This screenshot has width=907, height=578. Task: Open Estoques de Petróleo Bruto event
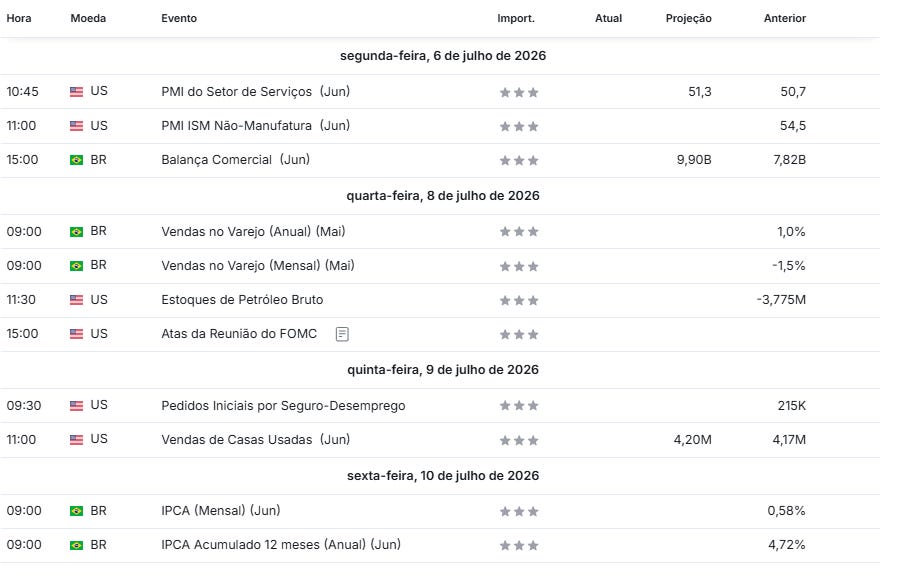coord(242,300)
